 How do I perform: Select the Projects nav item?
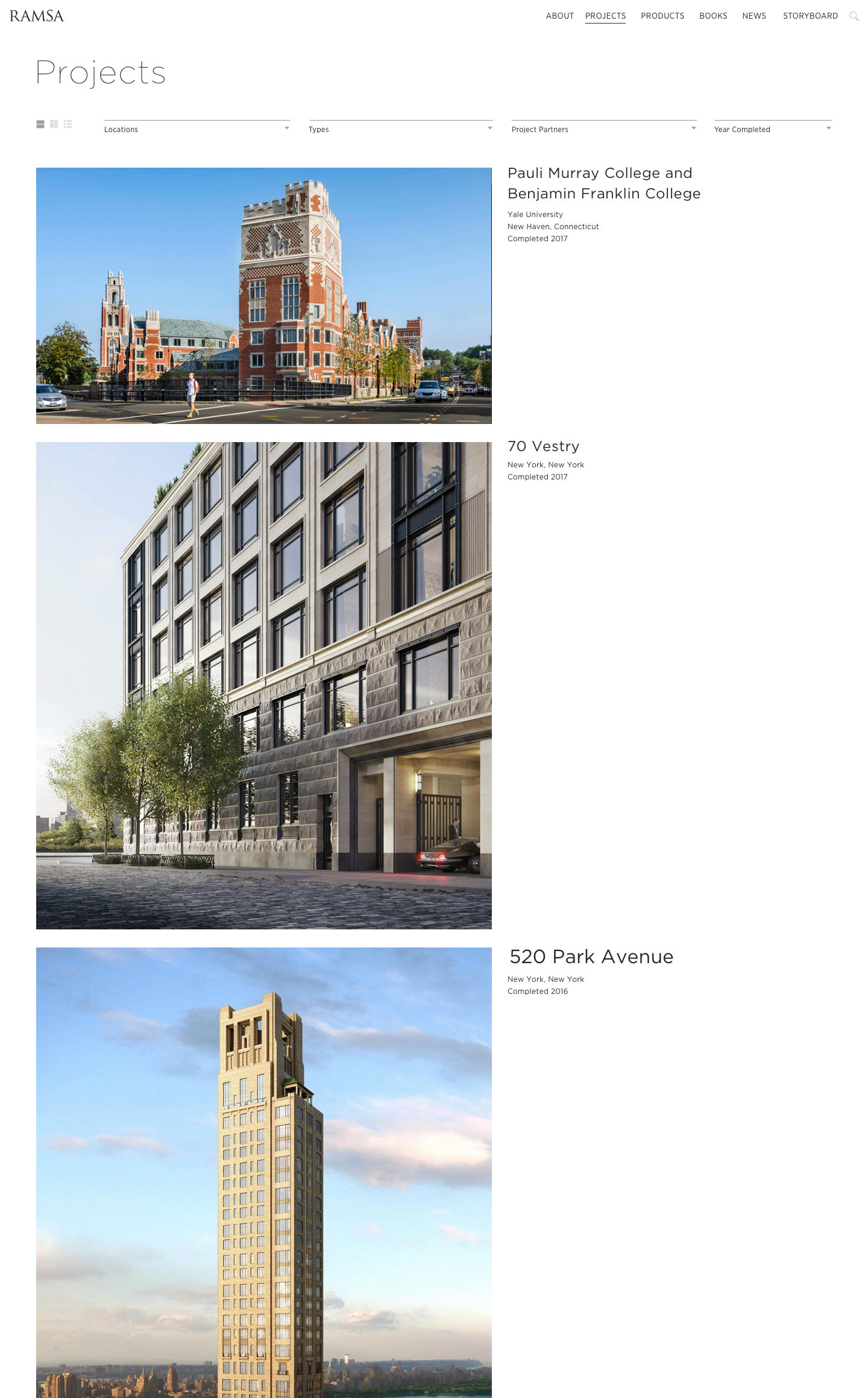pos(605,16)
